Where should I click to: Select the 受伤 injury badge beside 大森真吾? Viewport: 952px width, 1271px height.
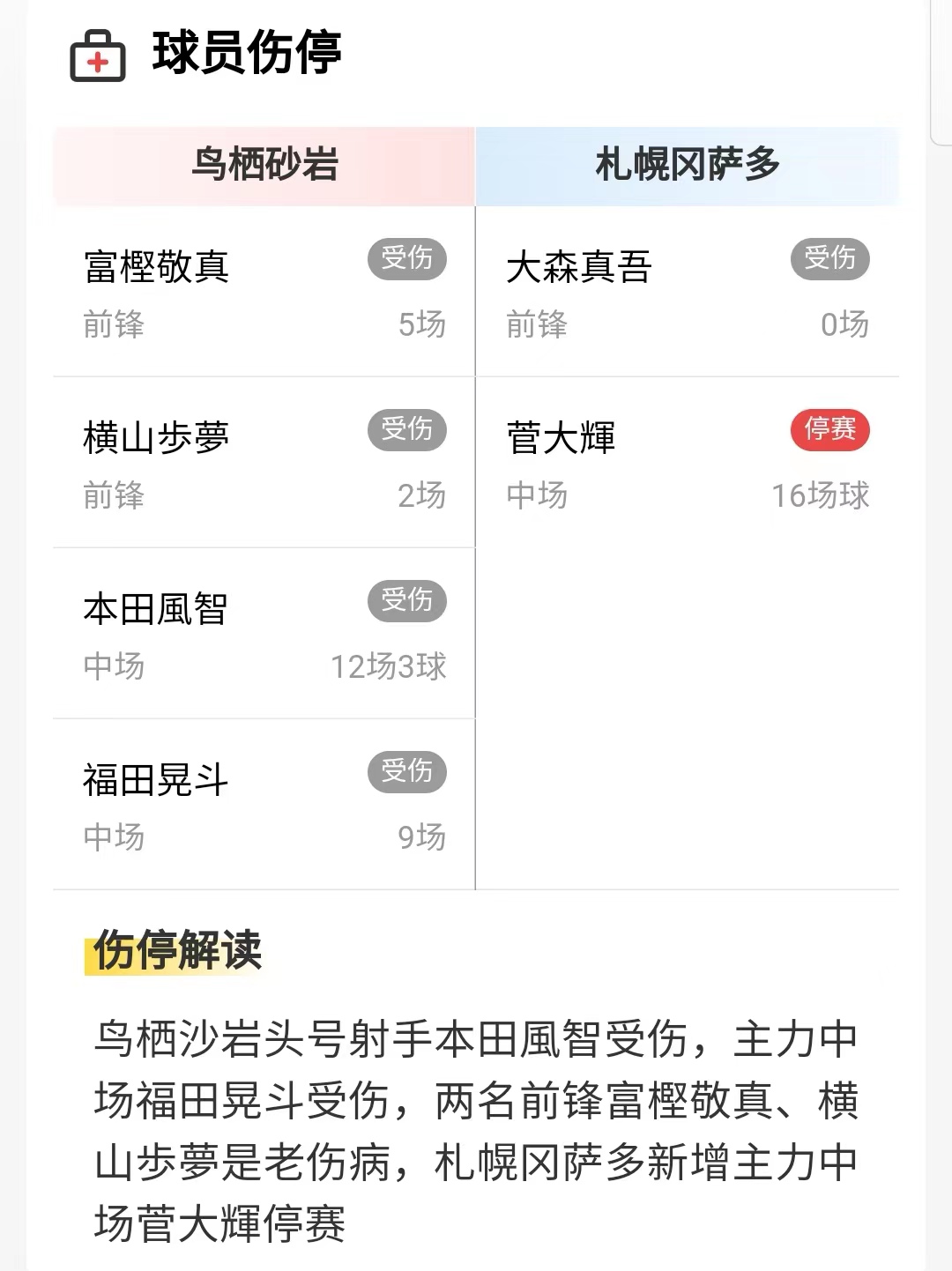(x=829, y=258)
